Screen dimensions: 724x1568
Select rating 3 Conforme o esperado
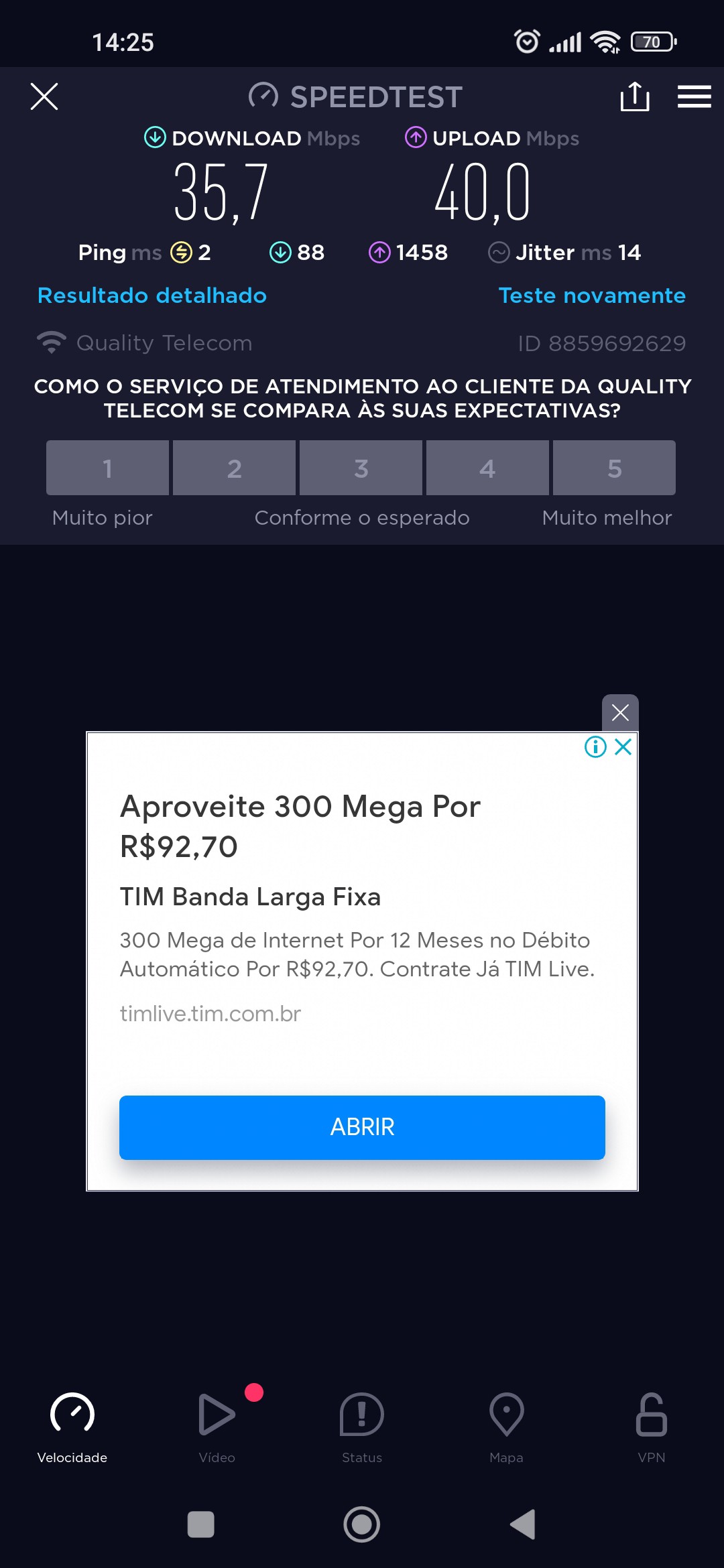coord(361,468)
